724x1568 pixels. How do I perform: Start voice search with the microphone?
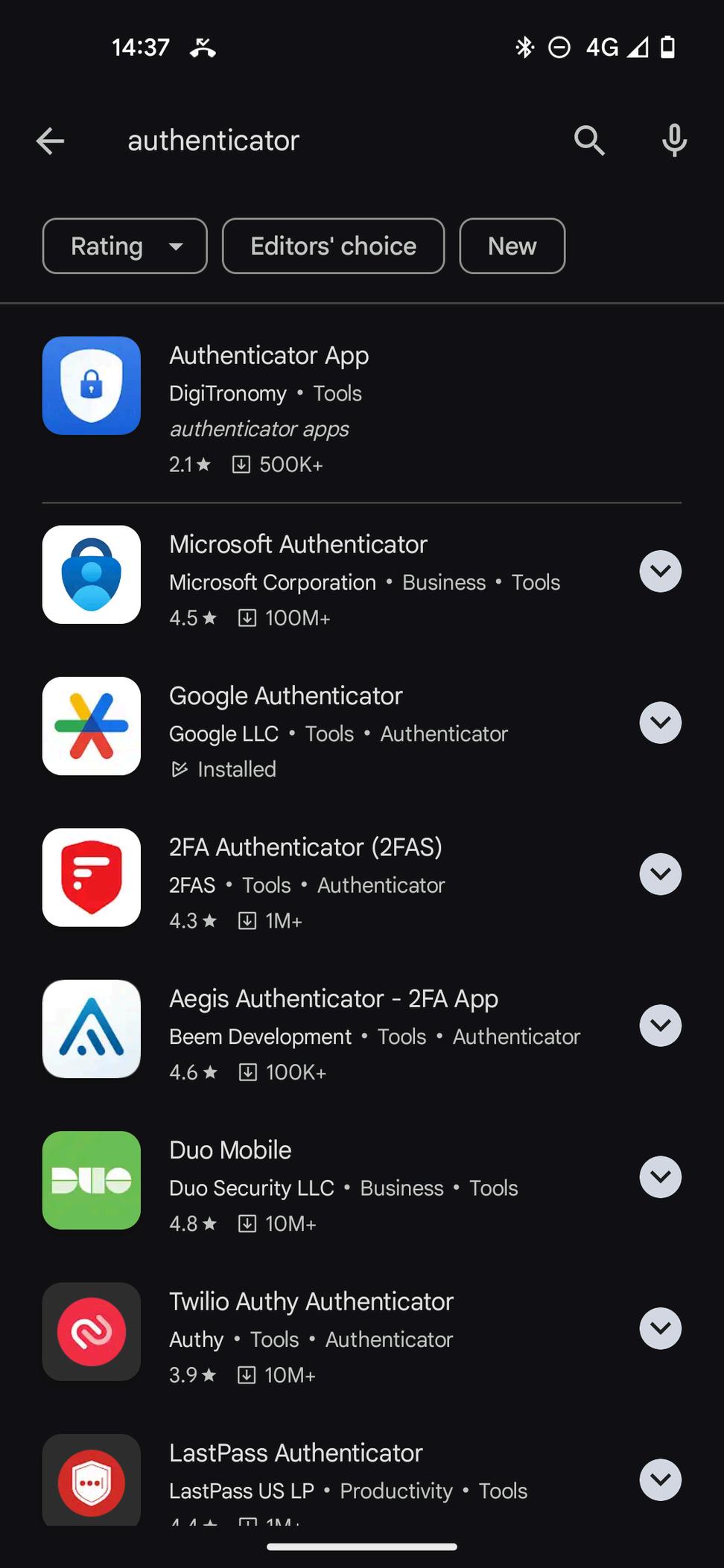tap(675, 140)
